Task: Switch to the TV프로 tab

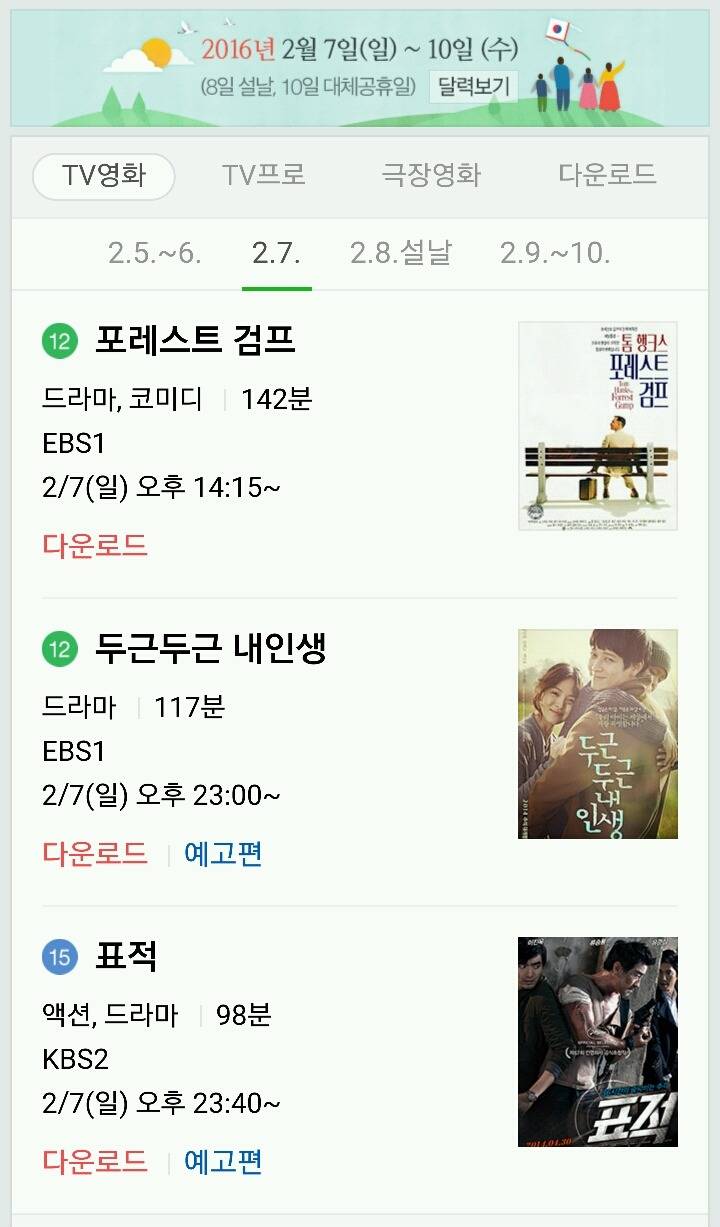Action: tap(261, 175)
